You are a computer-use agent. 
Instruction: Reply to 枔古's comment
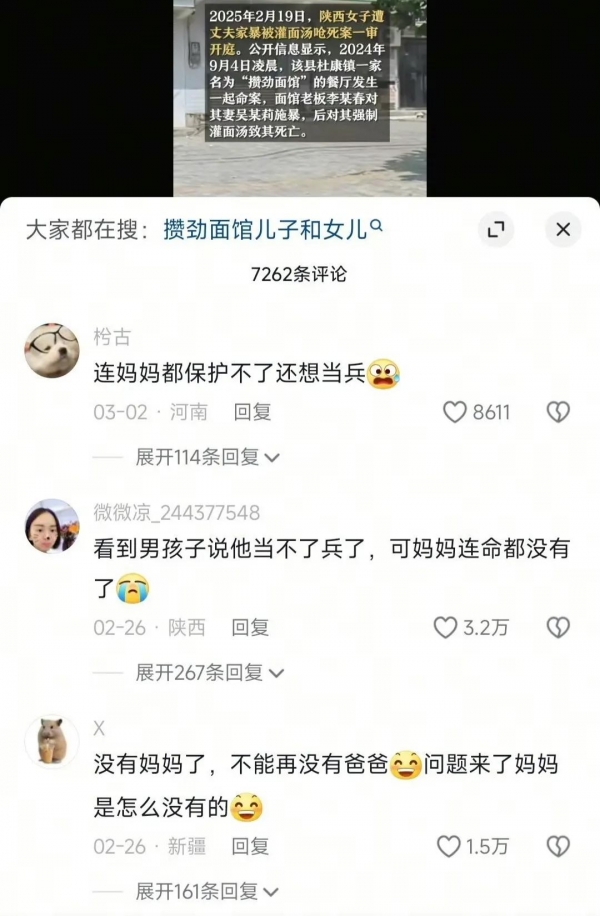click(252, 412)
